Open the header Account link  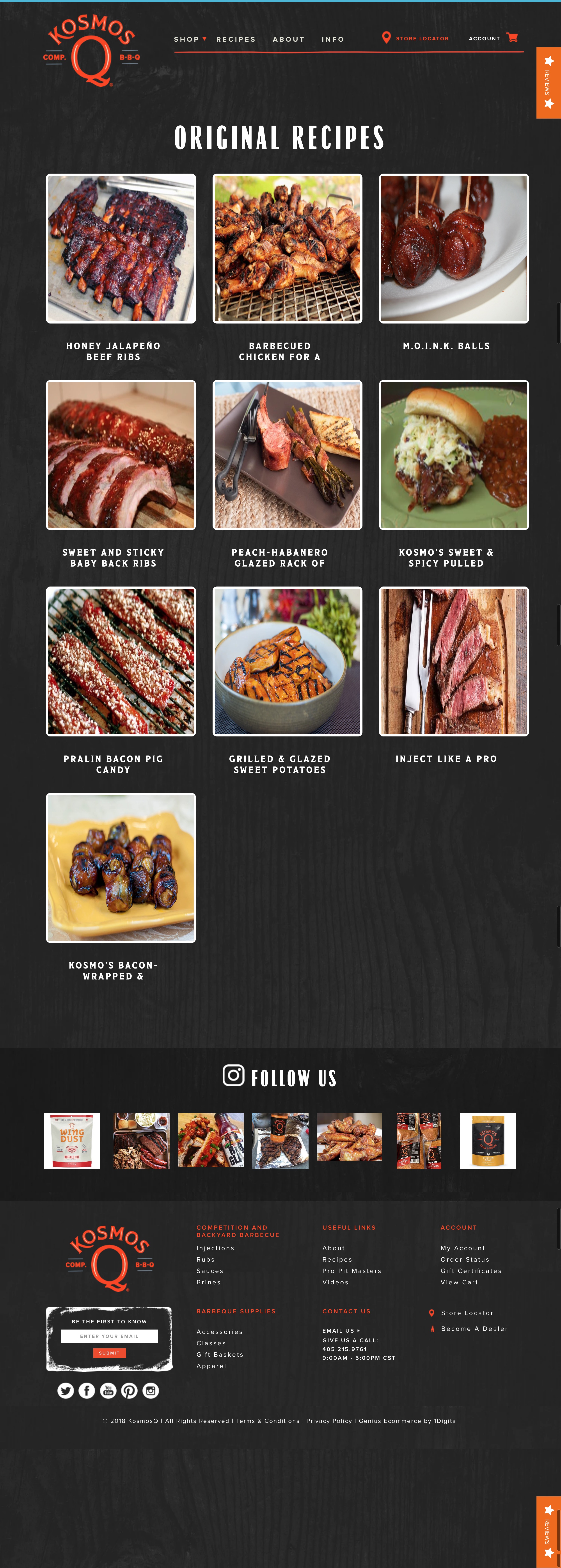(x=484, y=38)
